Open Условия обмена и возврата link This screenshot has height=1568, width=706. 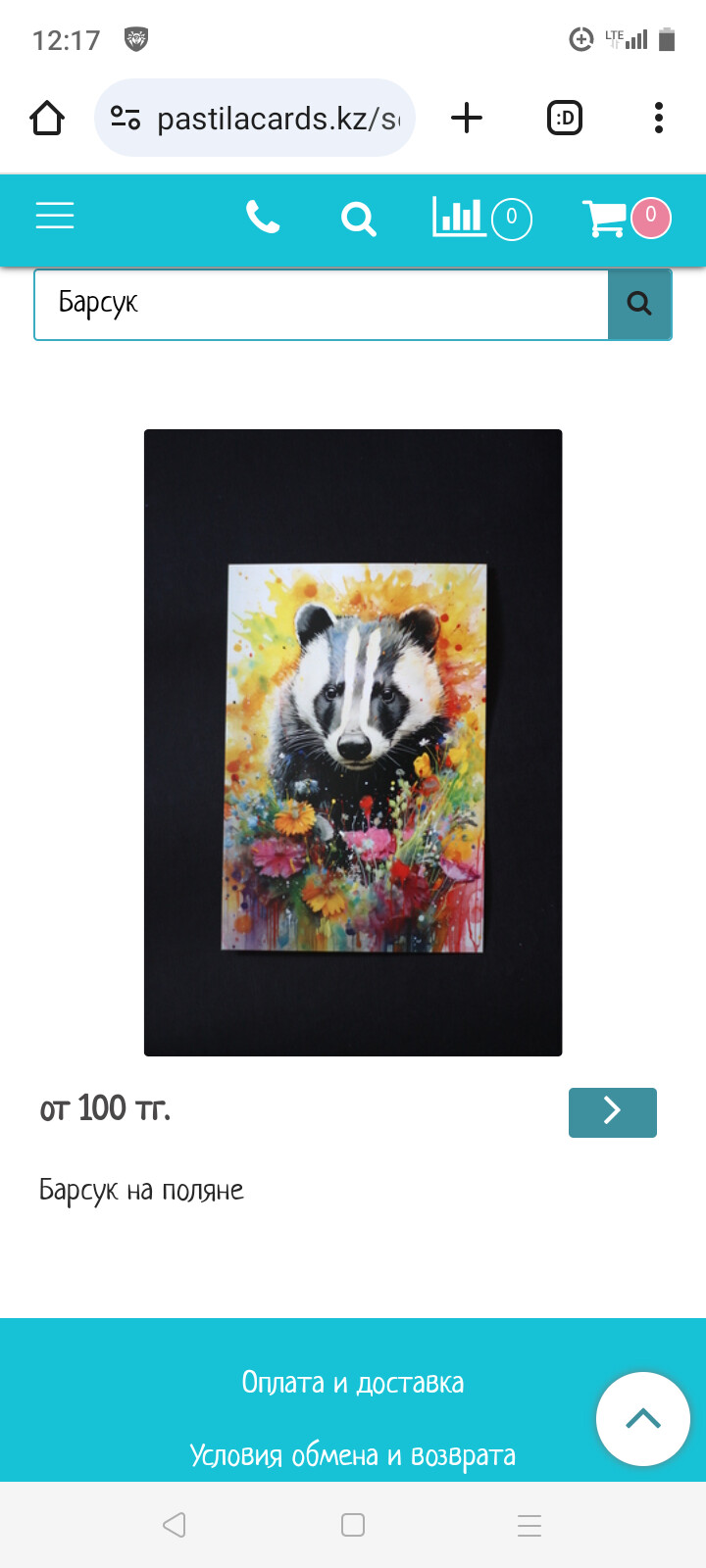coord(353,1455)
